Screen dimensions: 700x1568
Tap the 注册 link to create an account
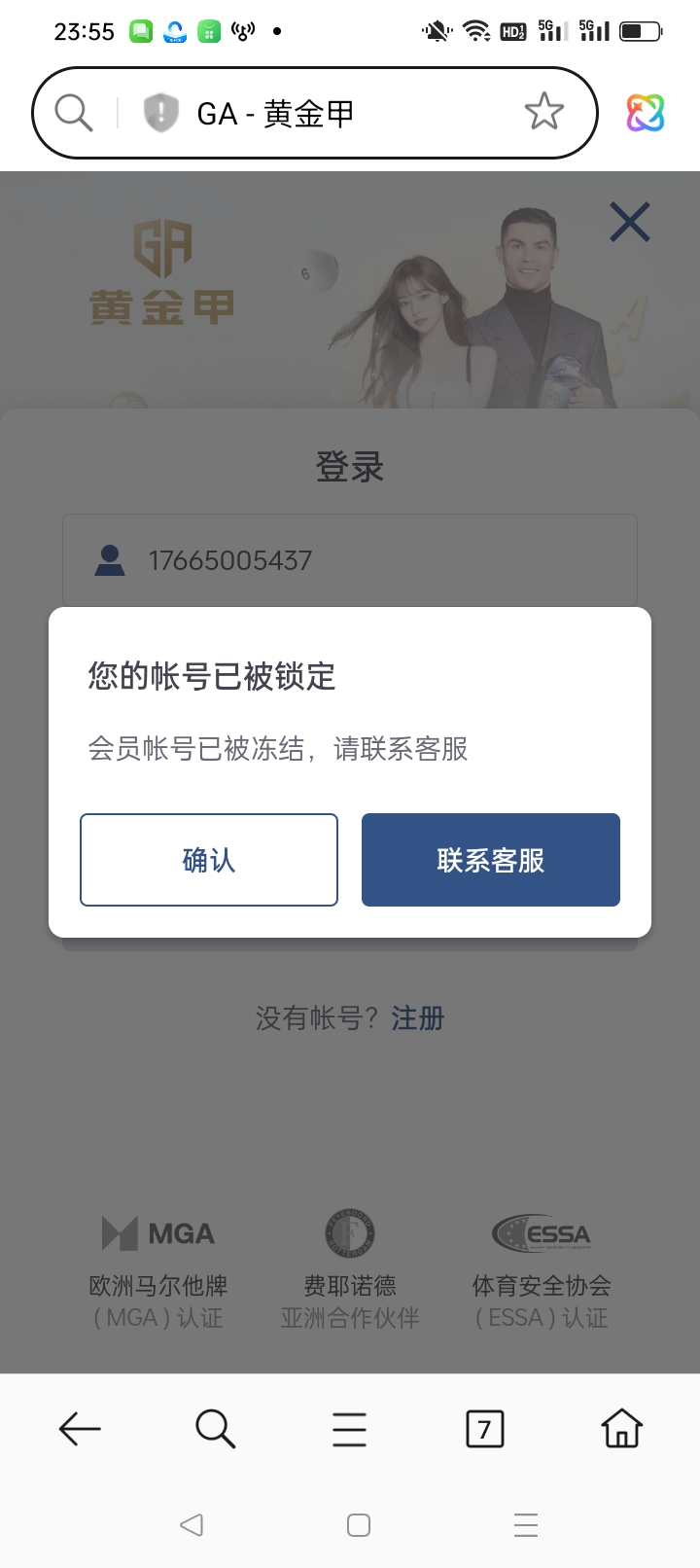click(418, 1018)
